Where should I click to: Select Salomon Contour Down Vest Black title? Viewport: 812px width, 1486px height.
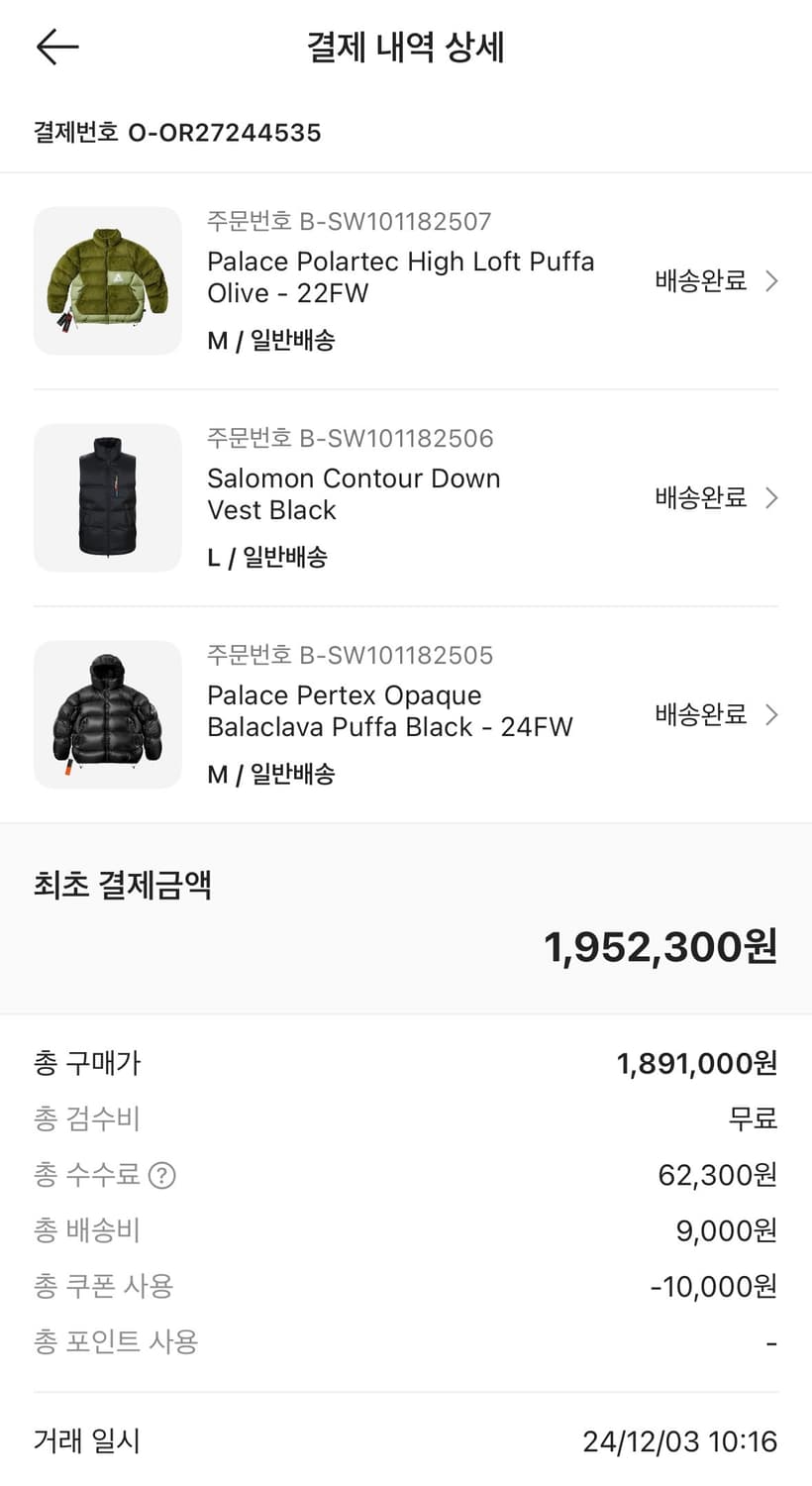tap(354, 494)
